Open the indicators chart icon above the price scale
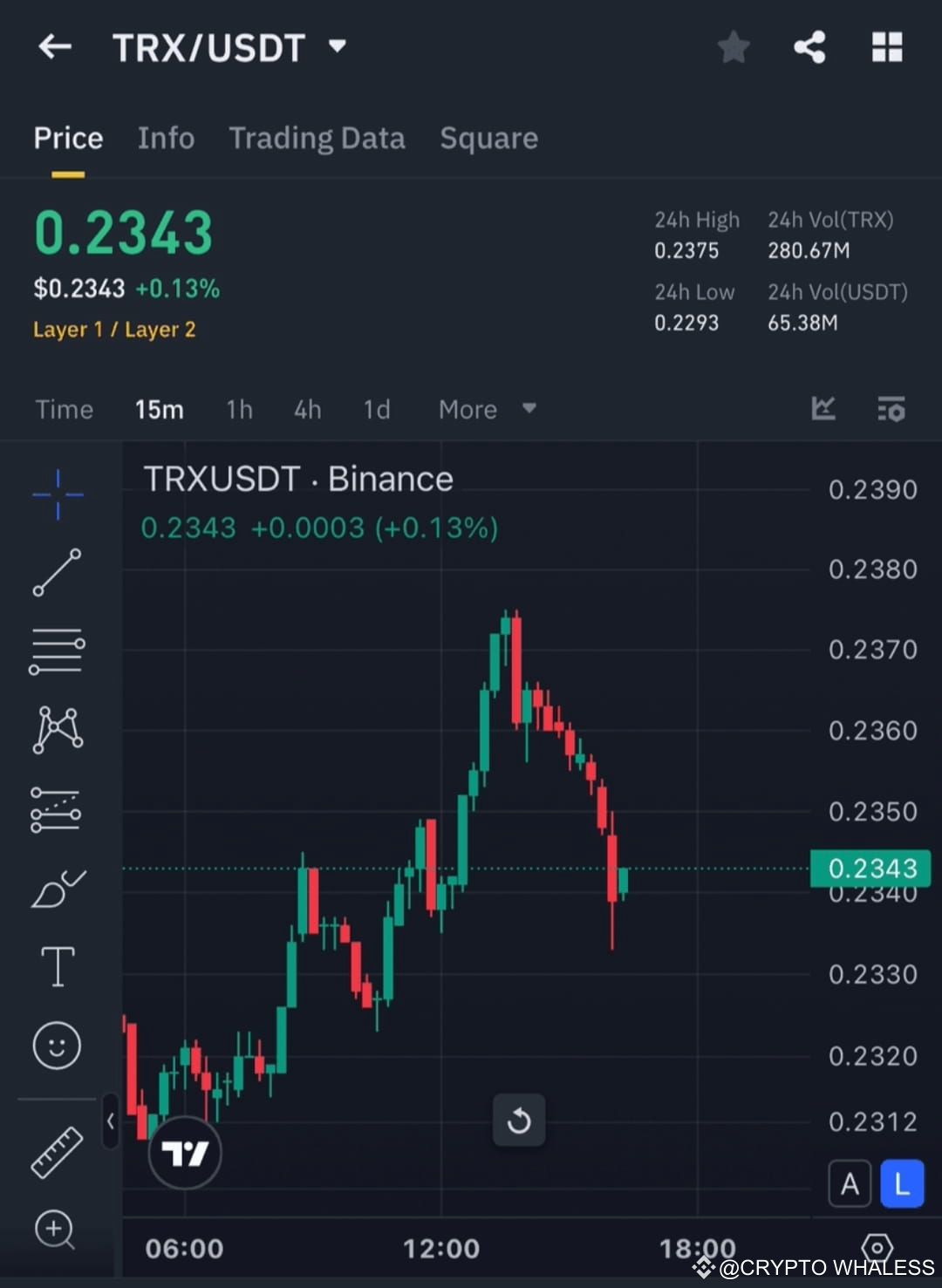Image resolution: width=942 pixels, height=1288 pixels. (823, 409)
